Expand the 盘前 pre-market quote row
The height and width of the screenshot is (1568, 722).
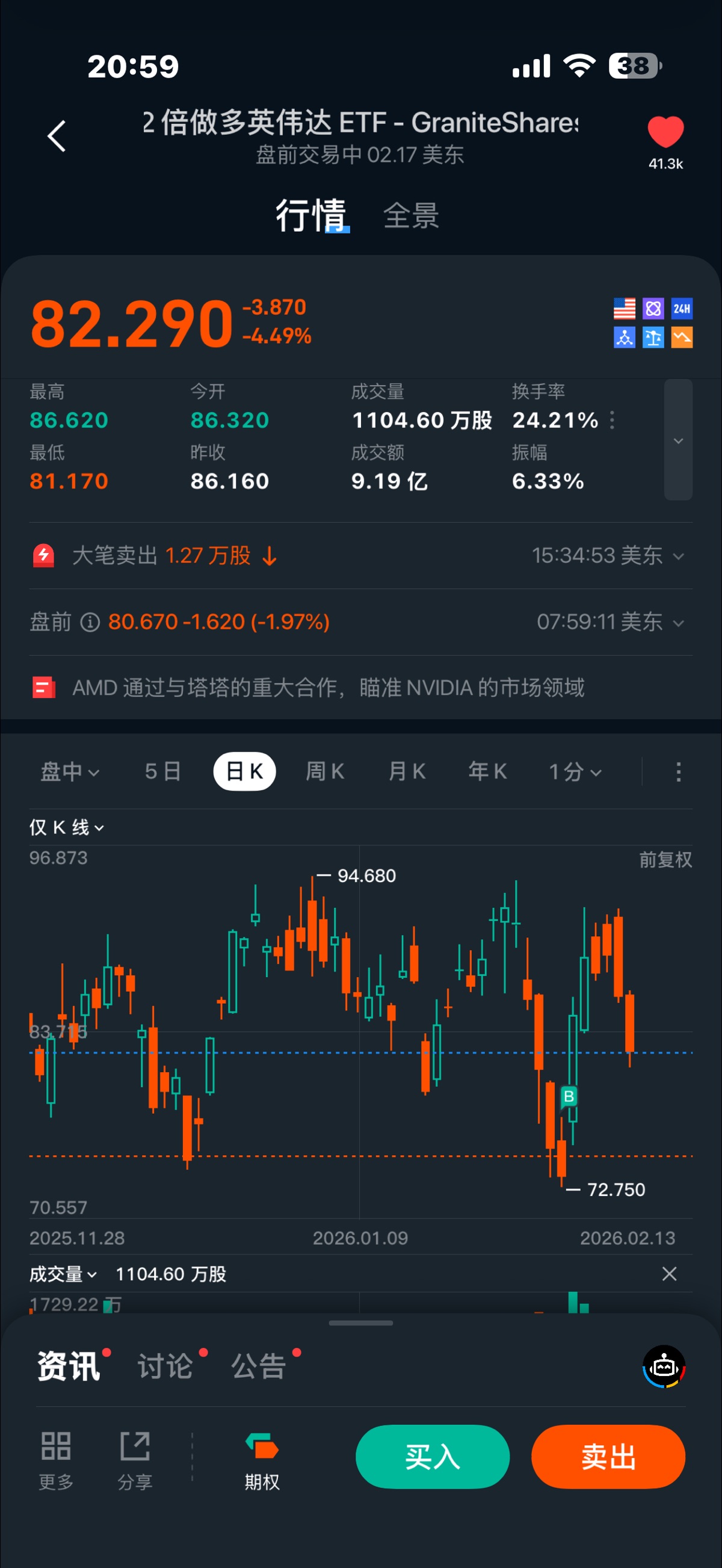click(x=678, y=623)
